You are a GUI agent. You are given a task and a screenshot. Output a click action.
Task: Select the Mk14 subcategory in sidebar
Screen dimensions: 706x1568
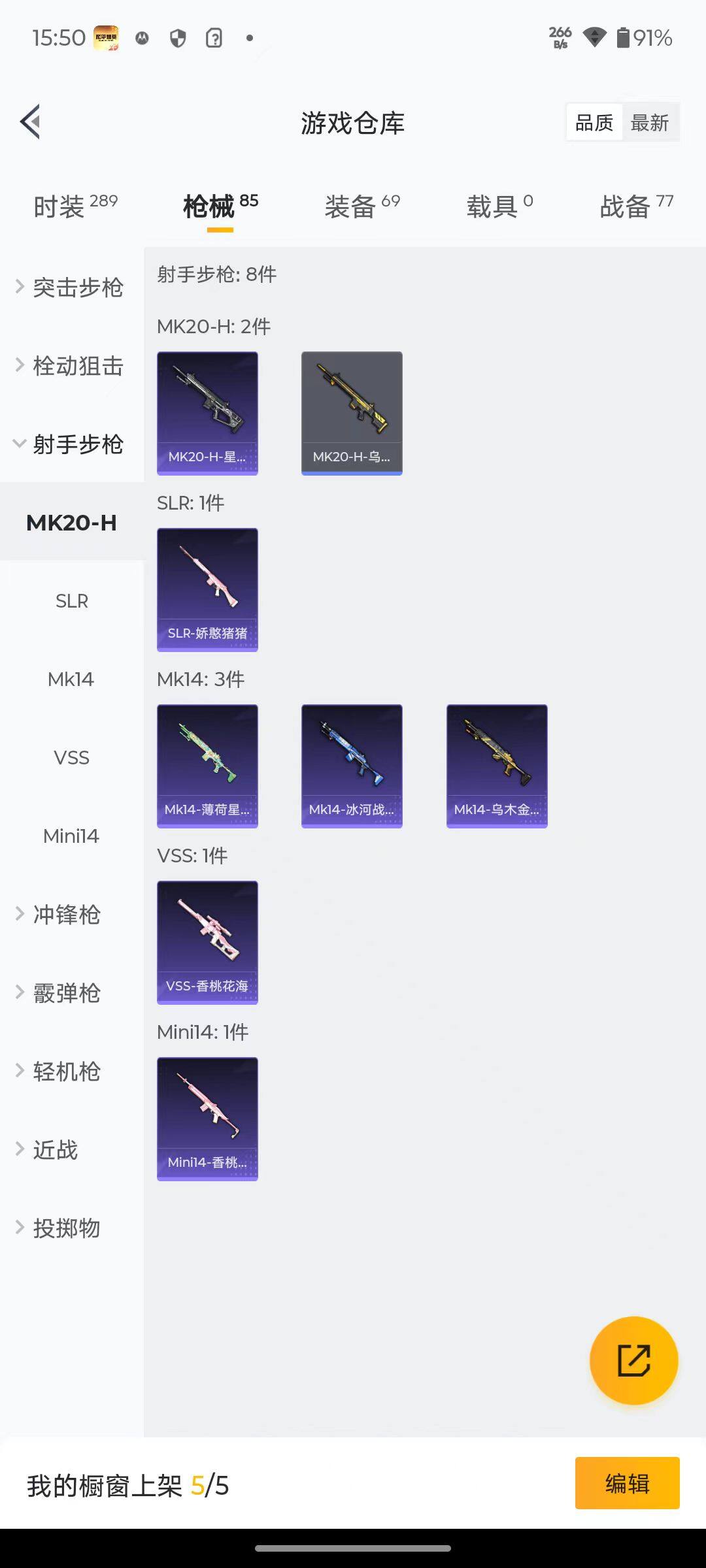click(71, 679)
